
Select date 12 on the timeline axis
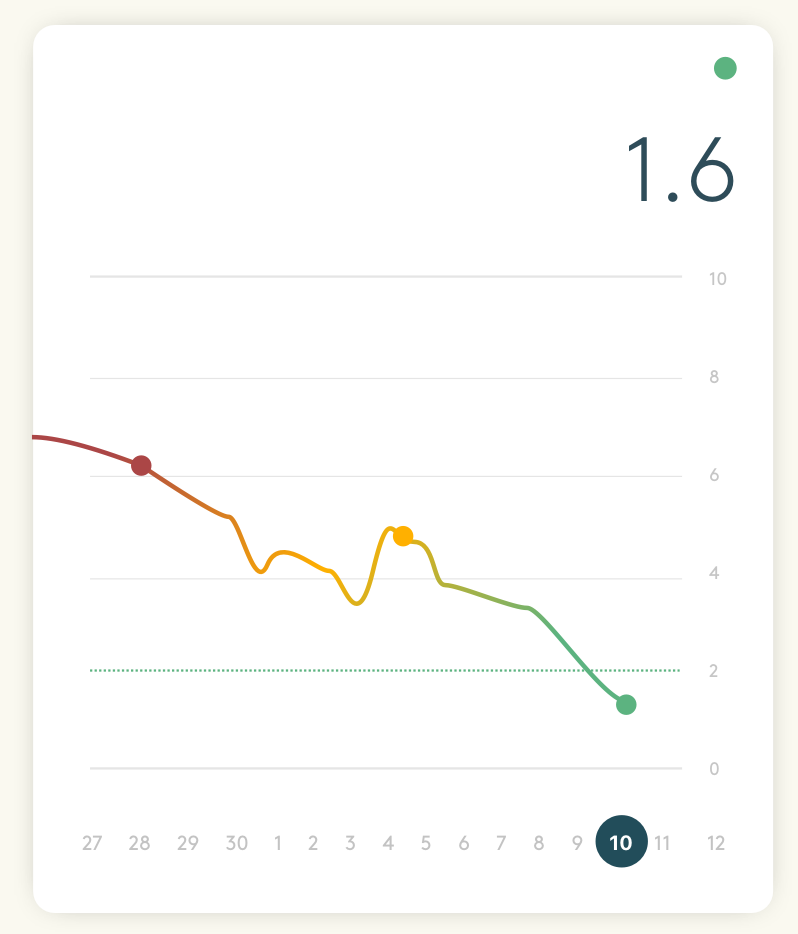pos(716,843)
